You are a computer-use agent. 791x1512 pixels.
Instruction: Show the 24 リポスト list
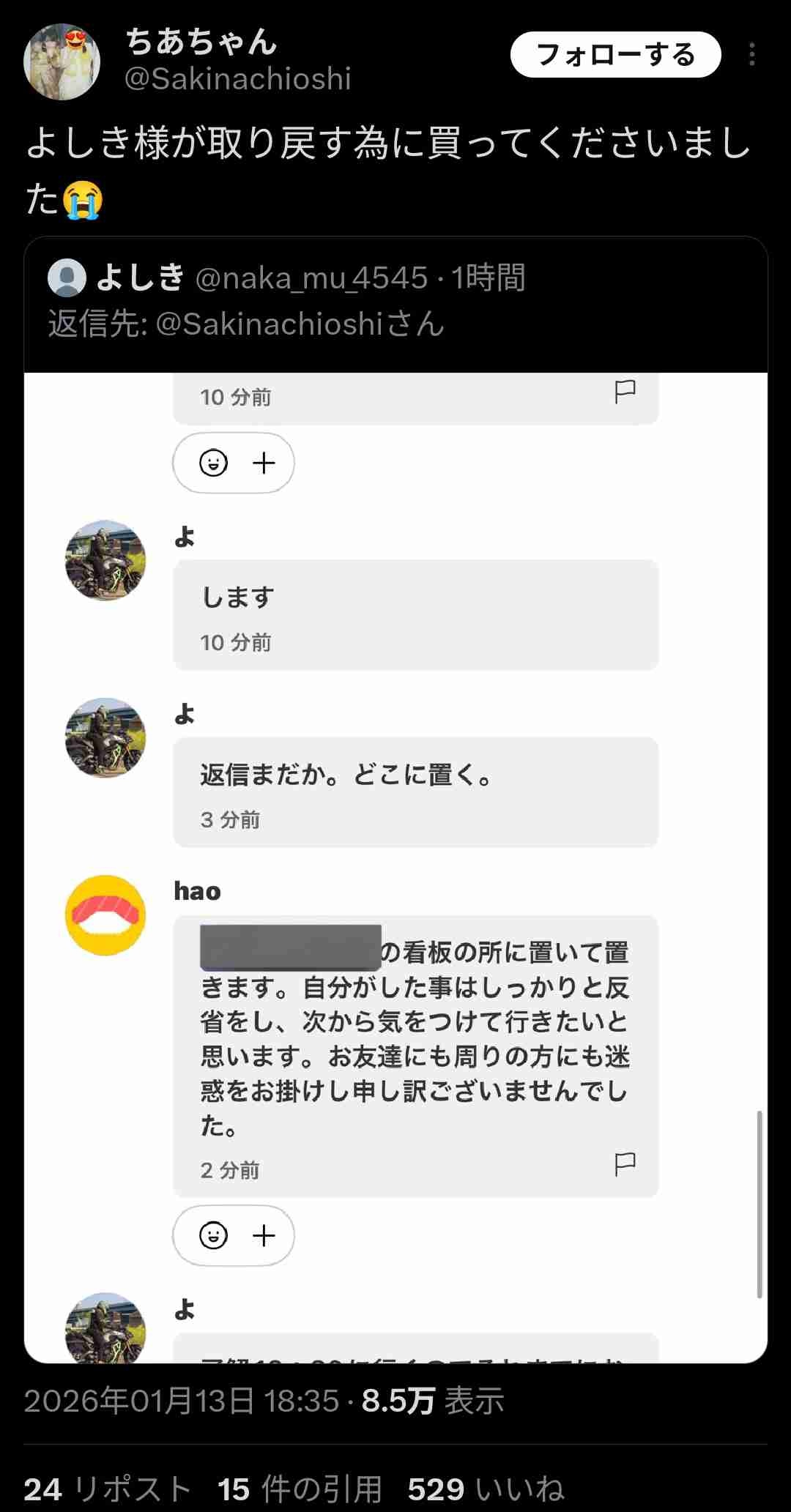[x=108, y=1489]
